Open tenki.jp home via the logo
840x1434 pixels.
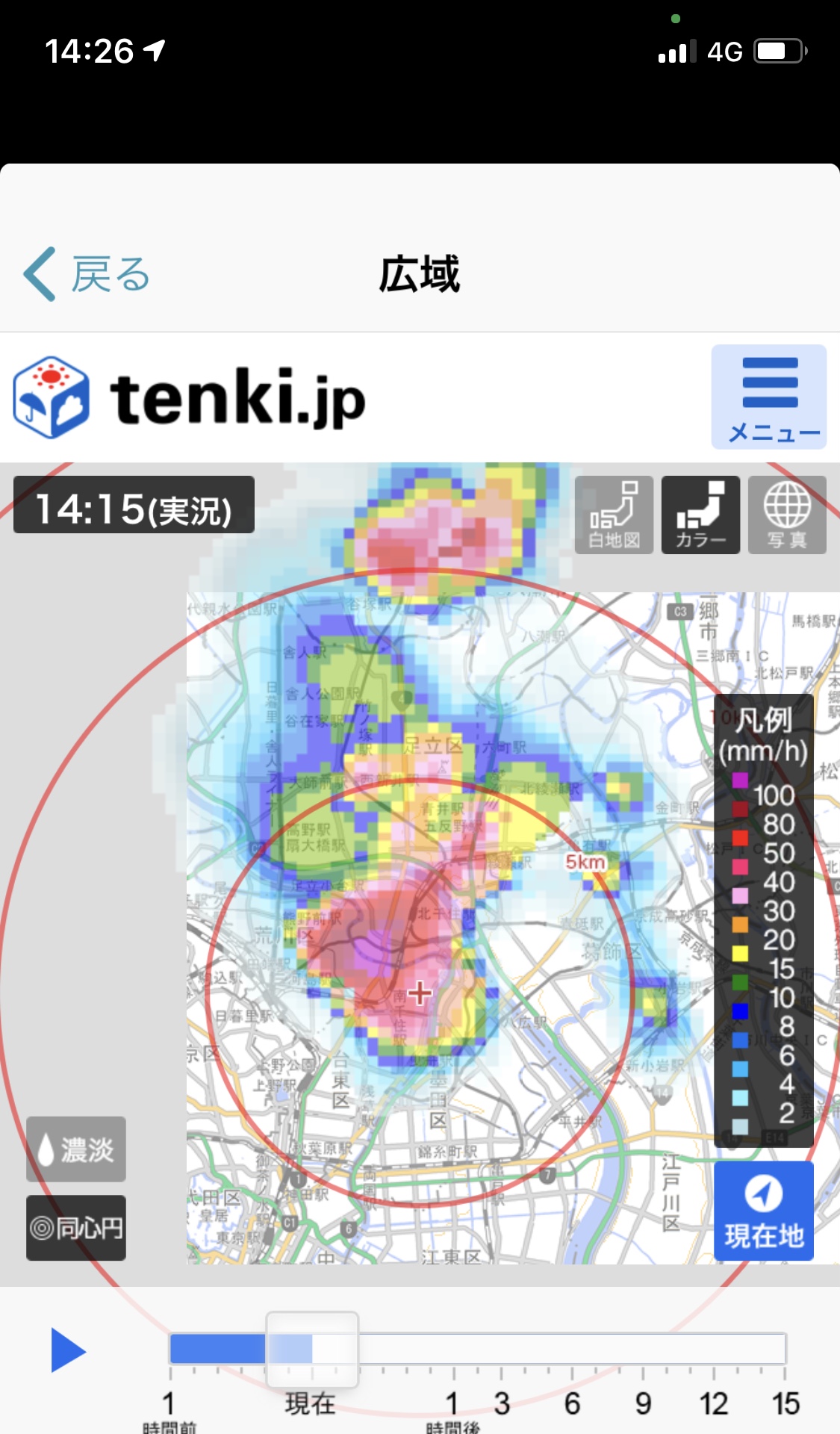coord(190,397)
